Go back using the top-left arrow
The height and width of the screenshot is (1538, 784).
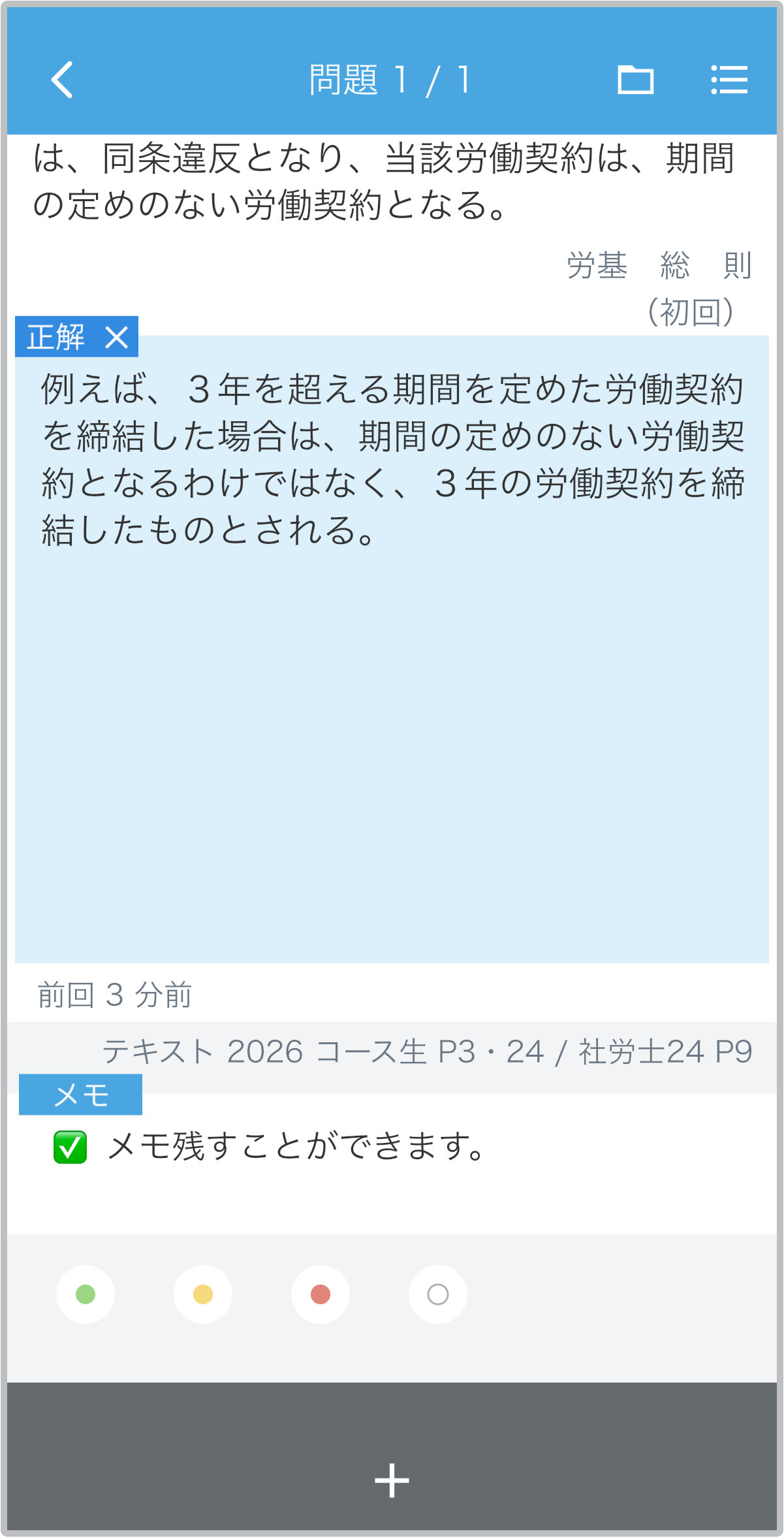62,80
